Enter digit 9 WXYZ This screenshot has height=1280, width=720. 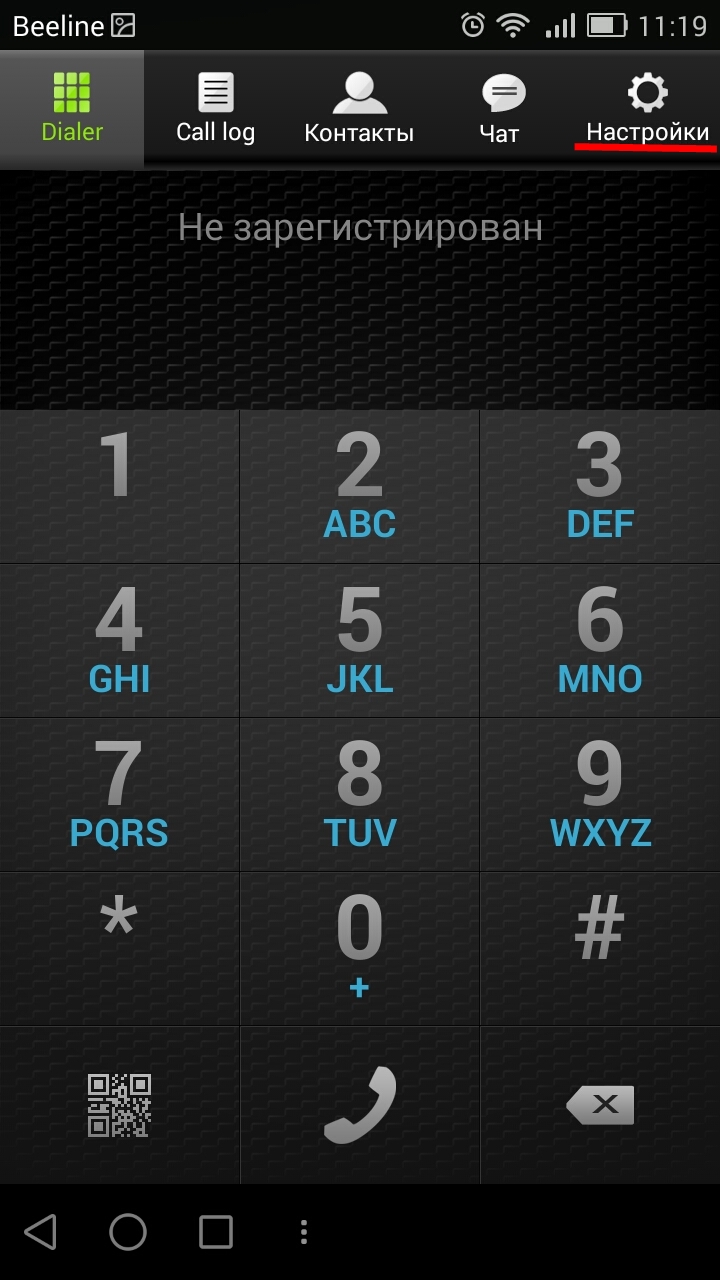(x=600, y=794)
